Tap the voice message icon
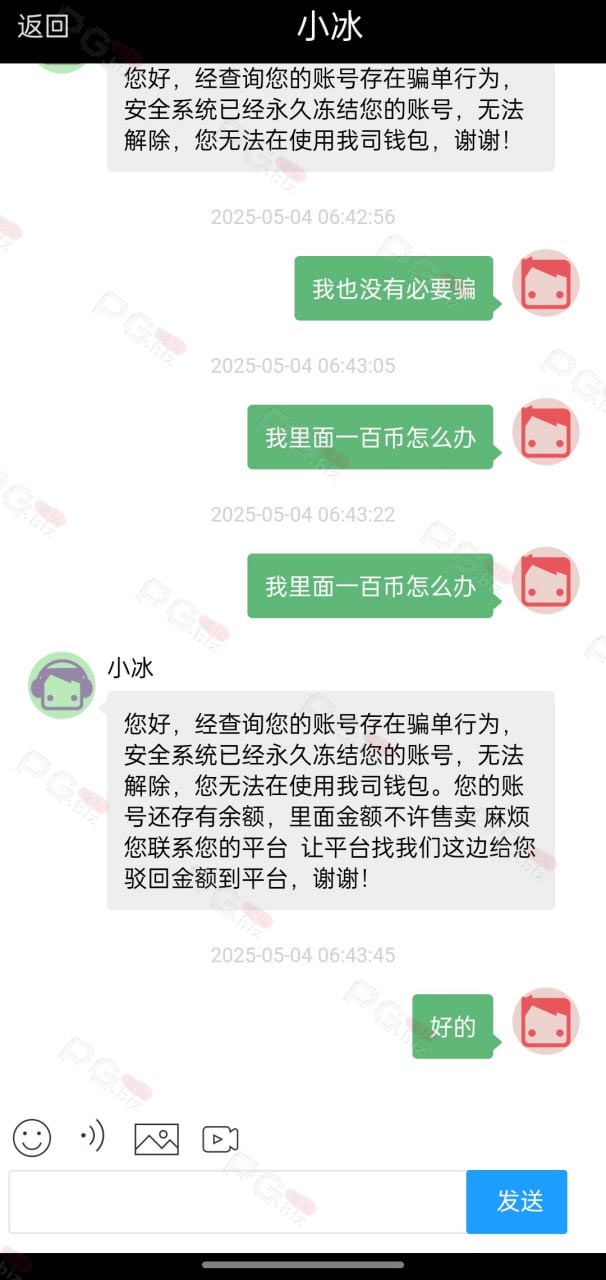606x1280 pixels. coord(92,1137)
